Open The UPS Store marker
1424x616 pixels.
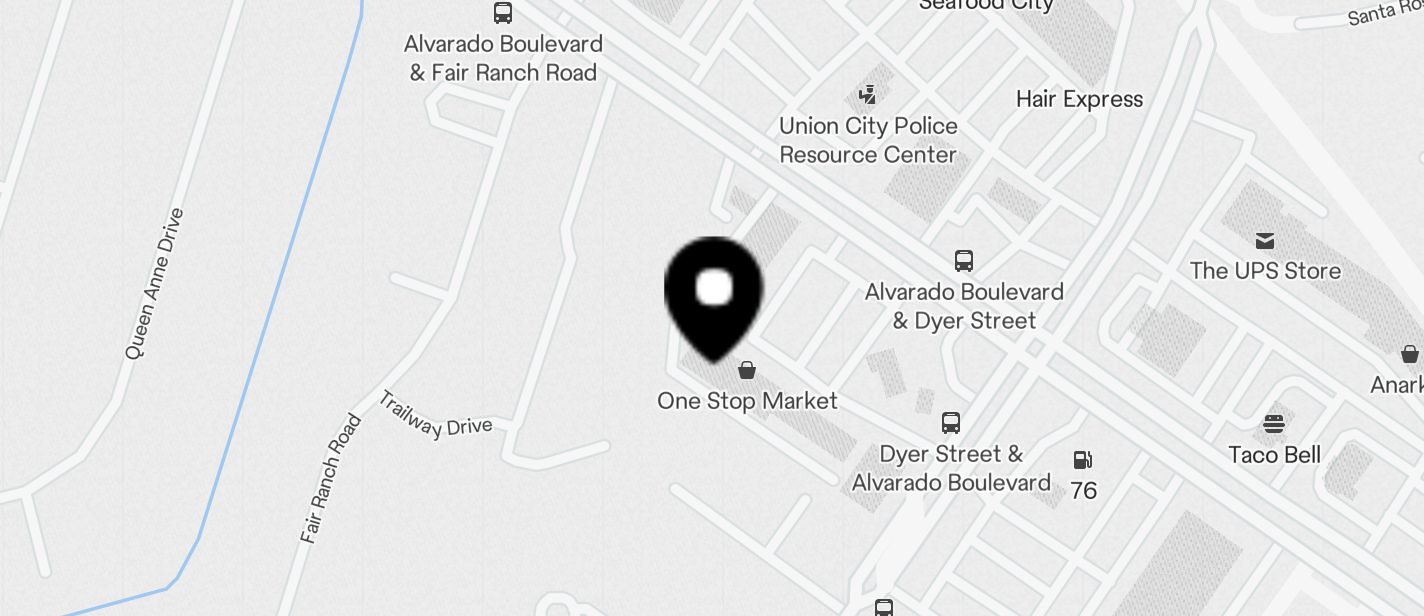(x=1265, y=241)
